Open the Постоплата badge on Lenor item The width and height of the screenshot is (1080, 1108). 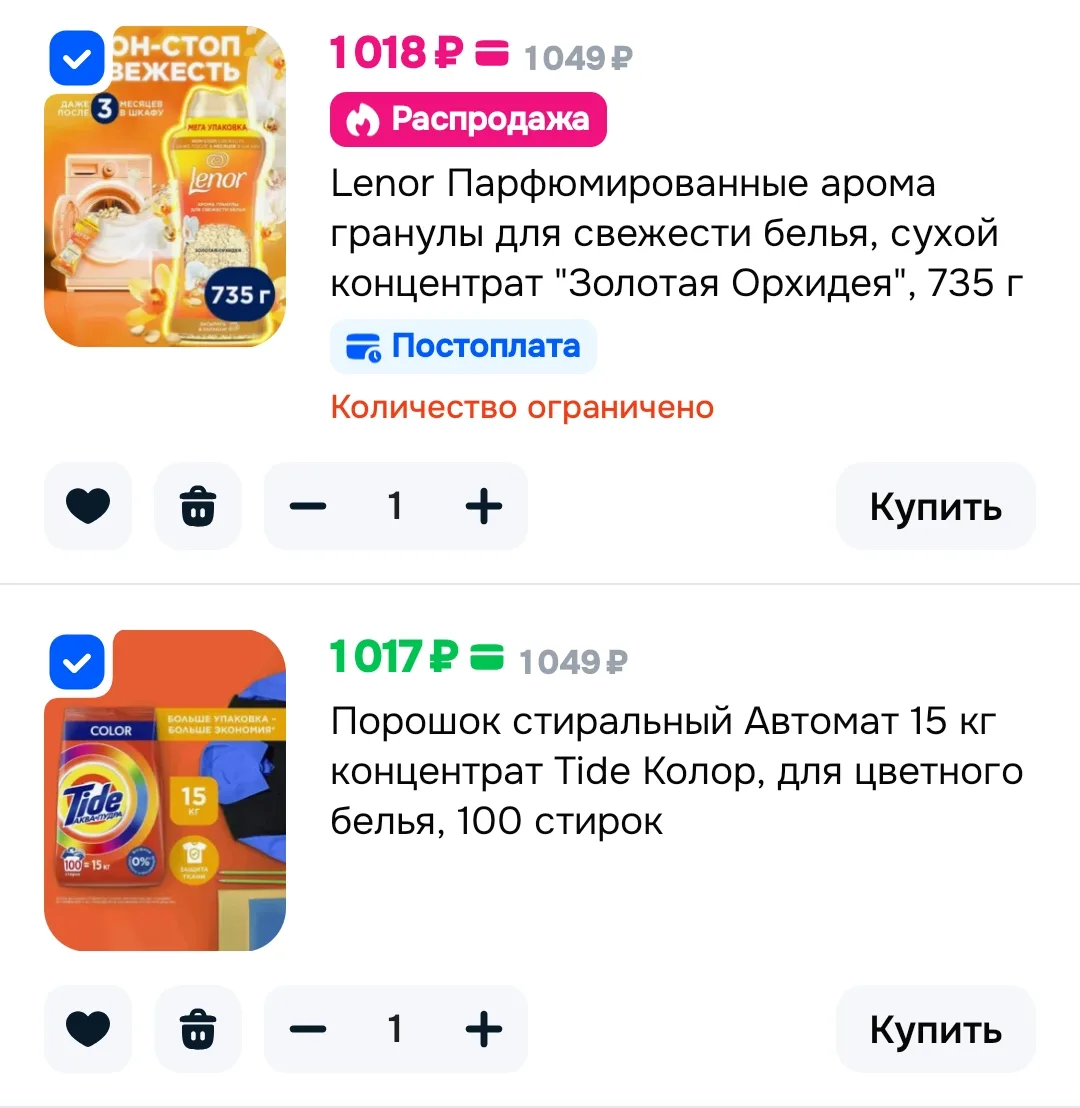(x=464, y=346)
